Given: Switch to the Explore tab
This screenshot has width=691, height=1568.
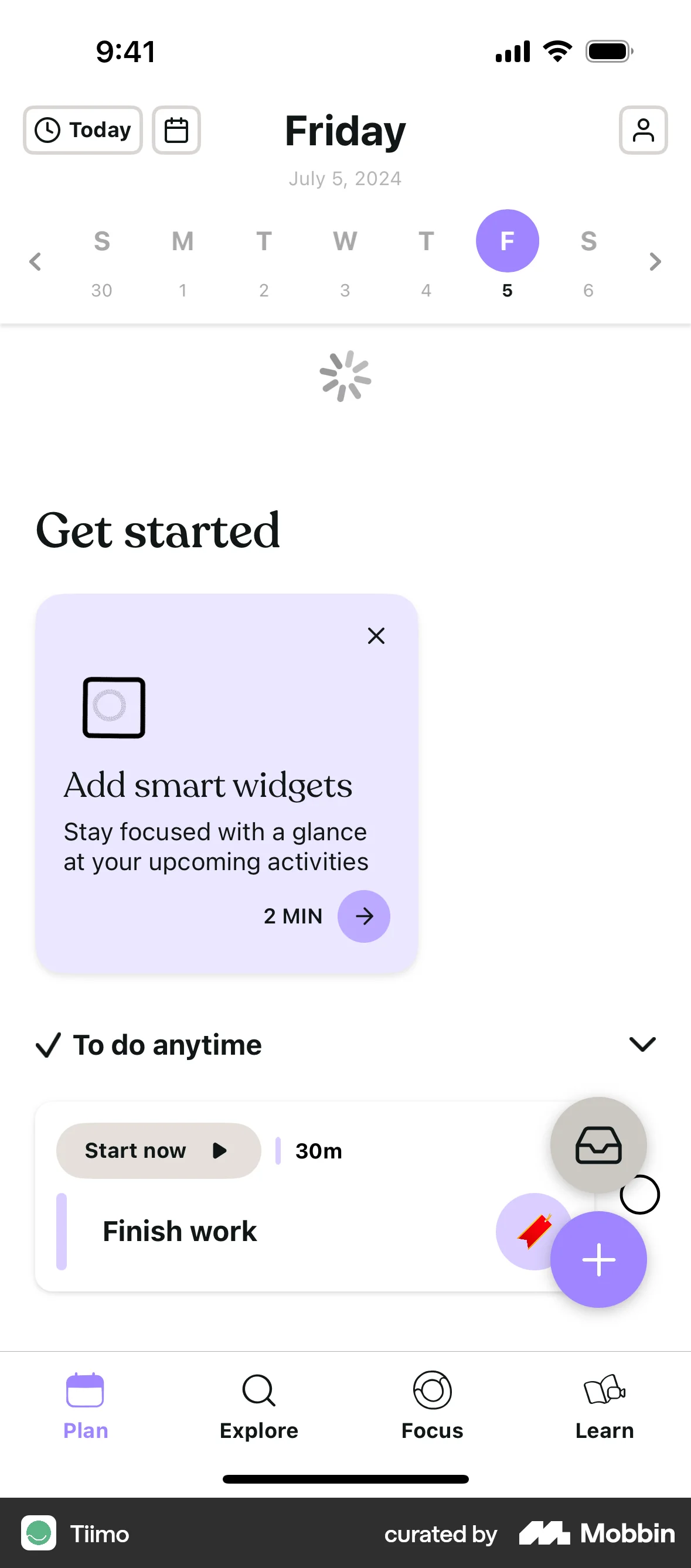Looking at the screenshot, I should coord(258,1406).
